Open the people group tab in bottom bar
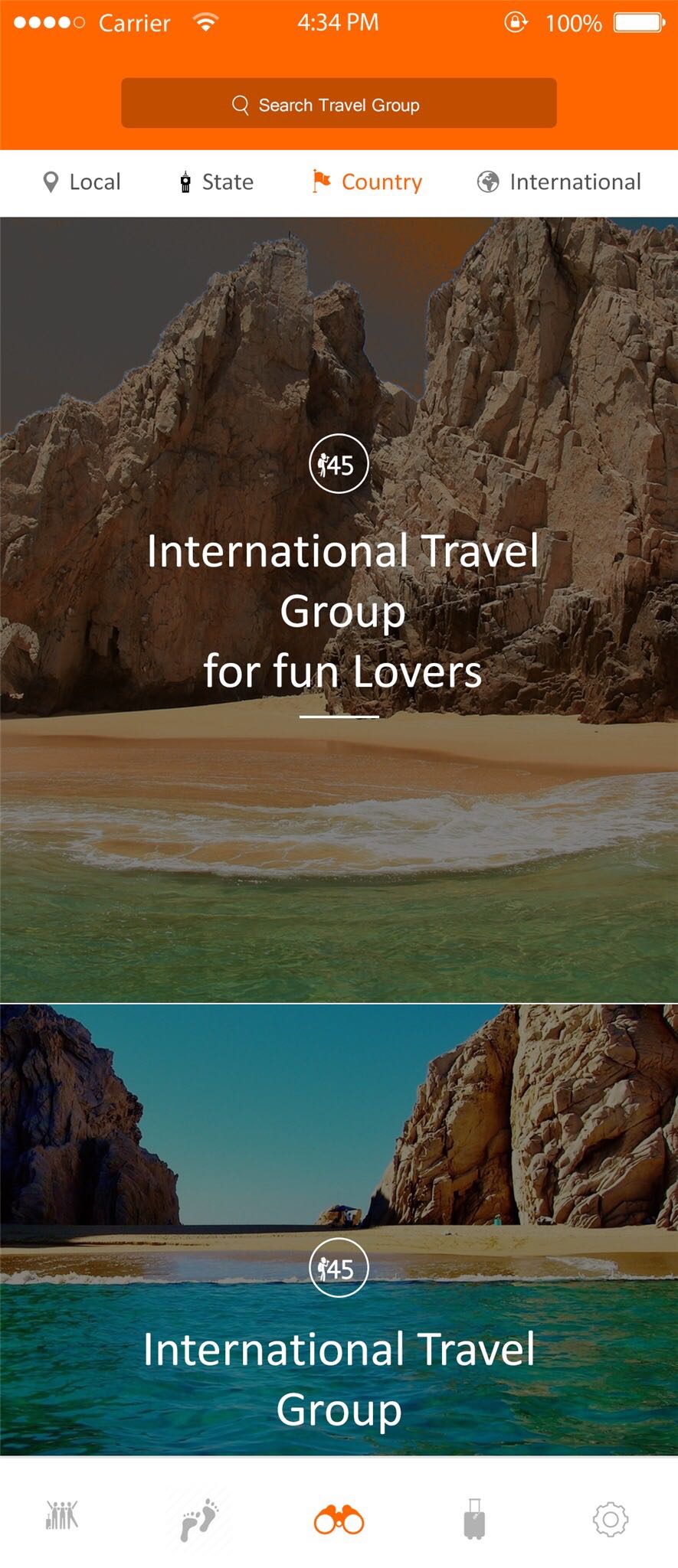The image size is (678, 1568). pyautogui.click(x=62, y=1515)
